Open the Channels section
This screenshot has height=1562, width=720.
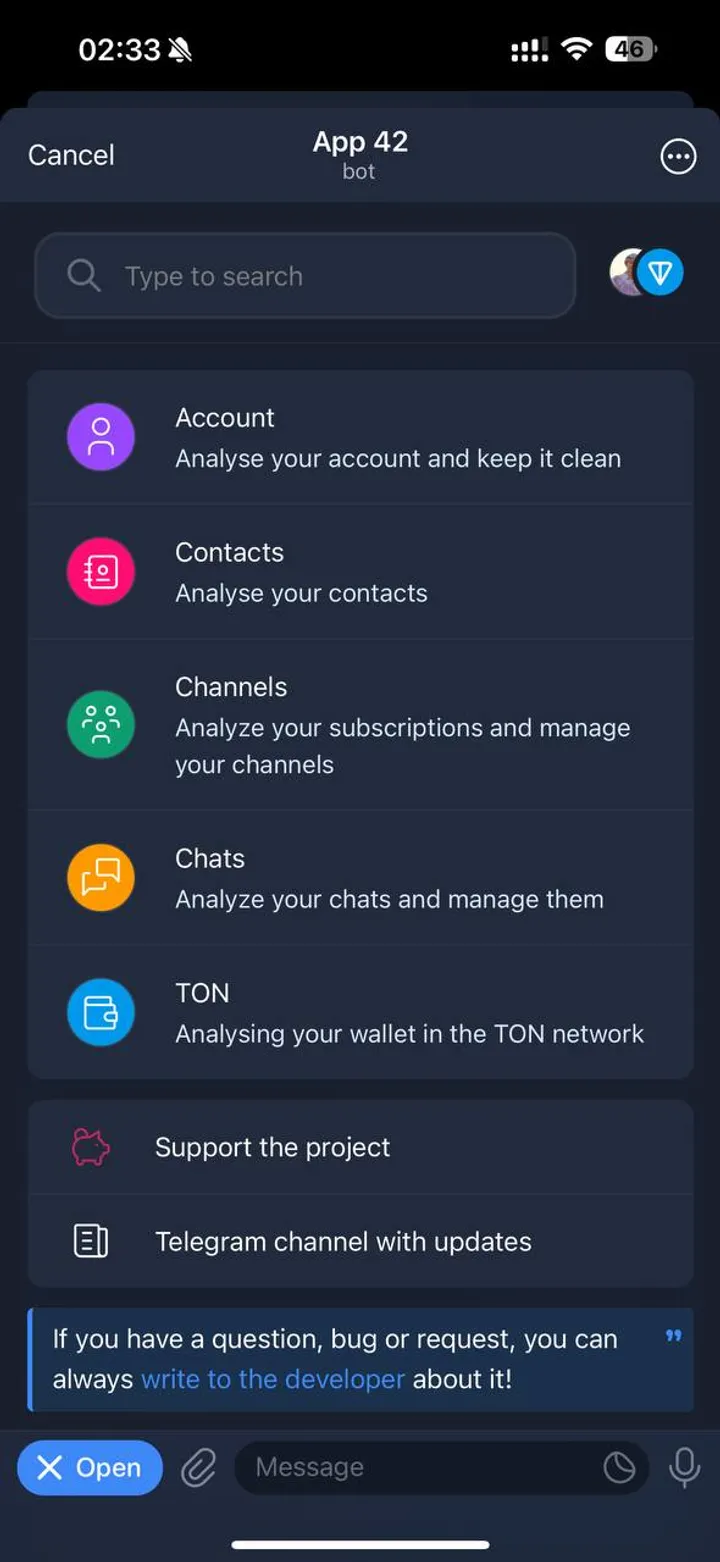[360, 725]
